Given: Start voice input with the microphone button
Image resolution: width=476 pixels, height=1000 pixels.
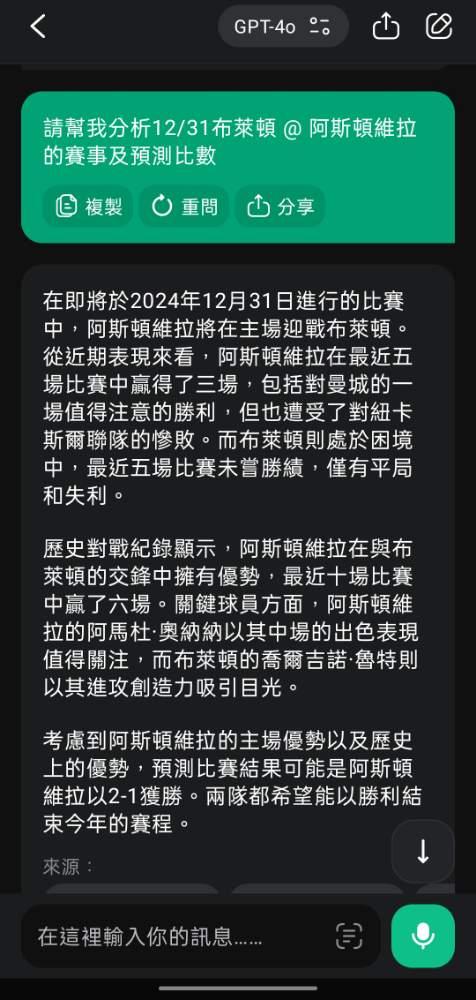Looking at the screenshot, I should 422,936.
